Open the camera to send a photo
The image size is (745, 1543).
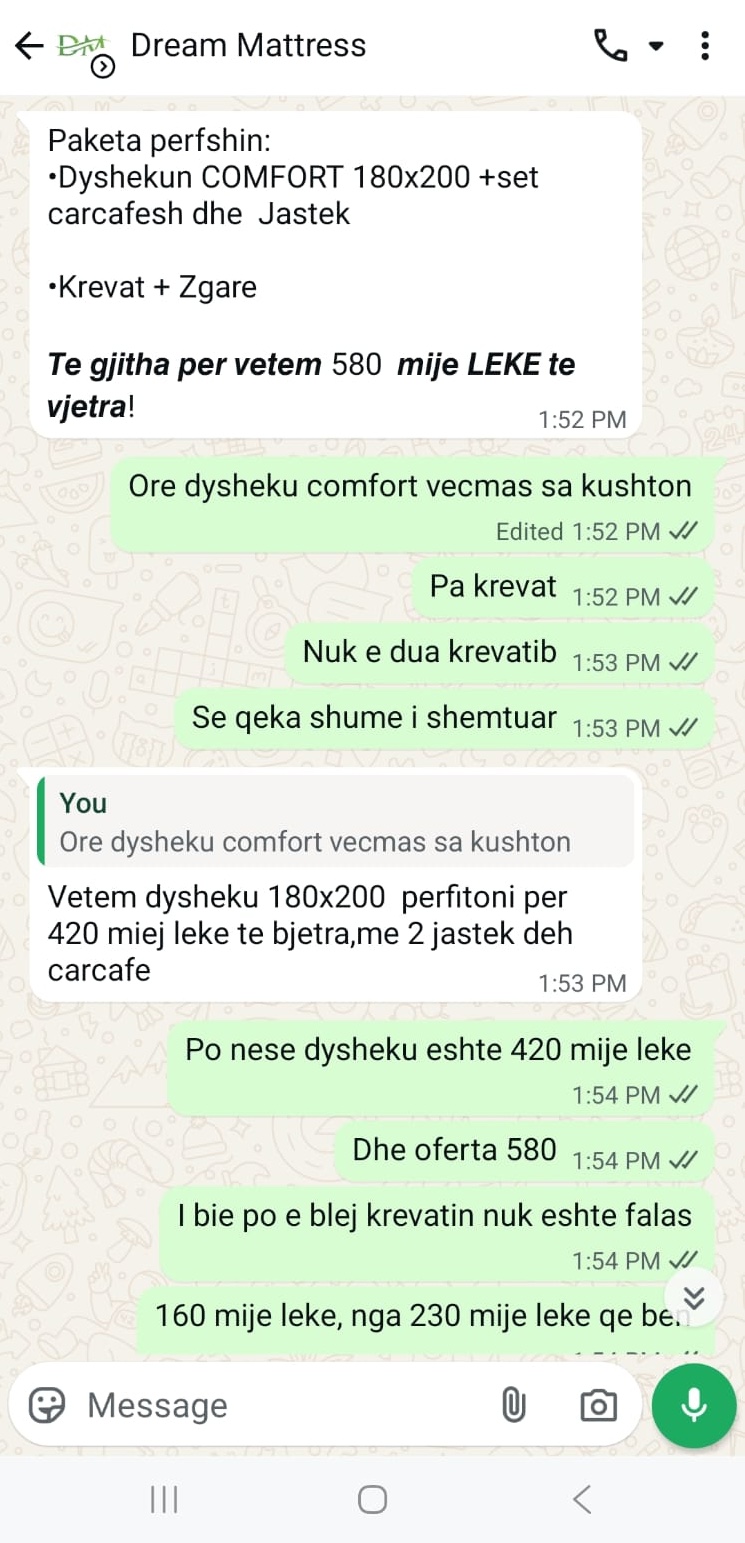click(x=598, y=1405)
